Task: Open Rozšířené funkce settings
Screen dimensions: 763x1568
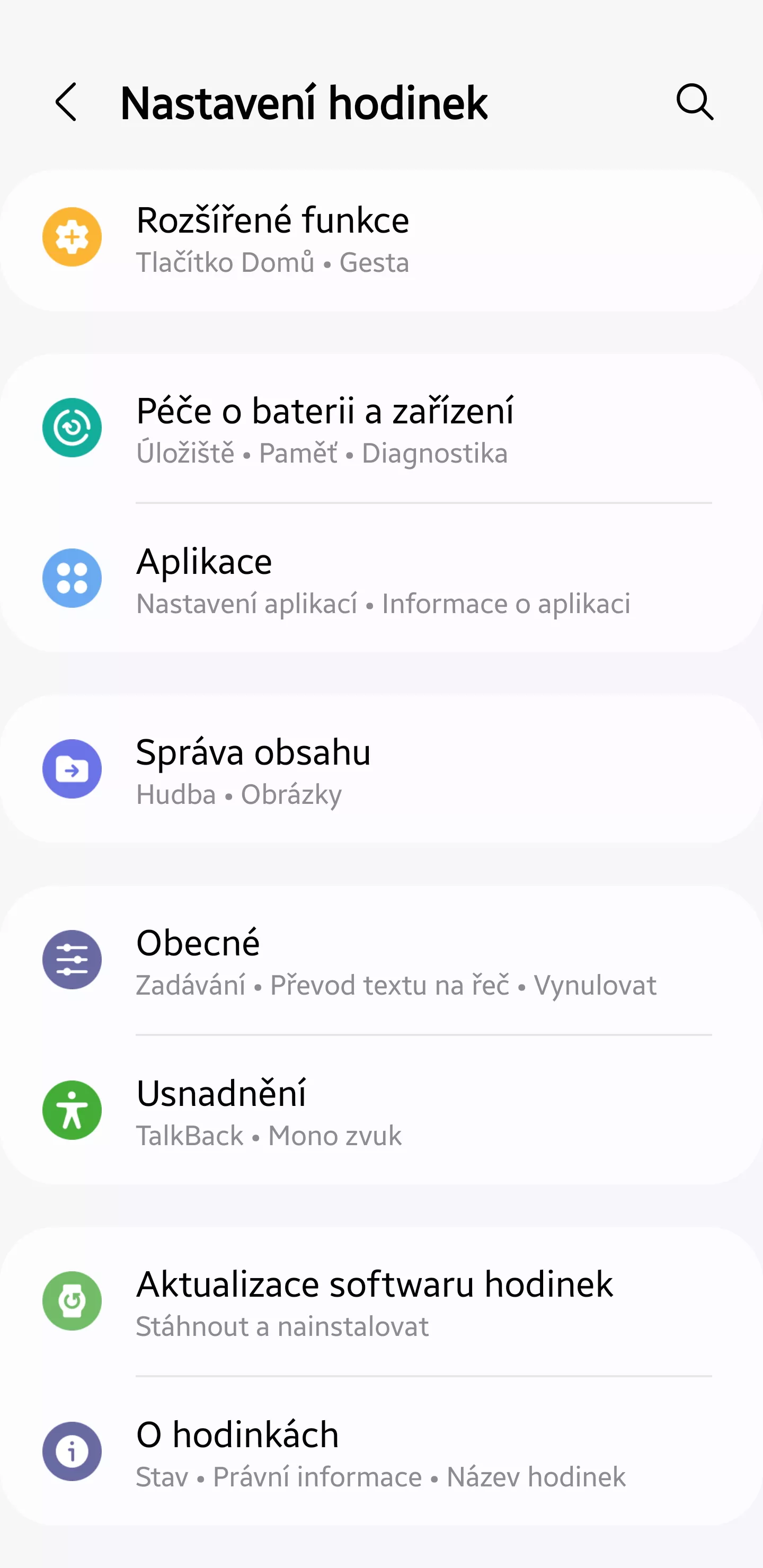Action: coord(381,240)
